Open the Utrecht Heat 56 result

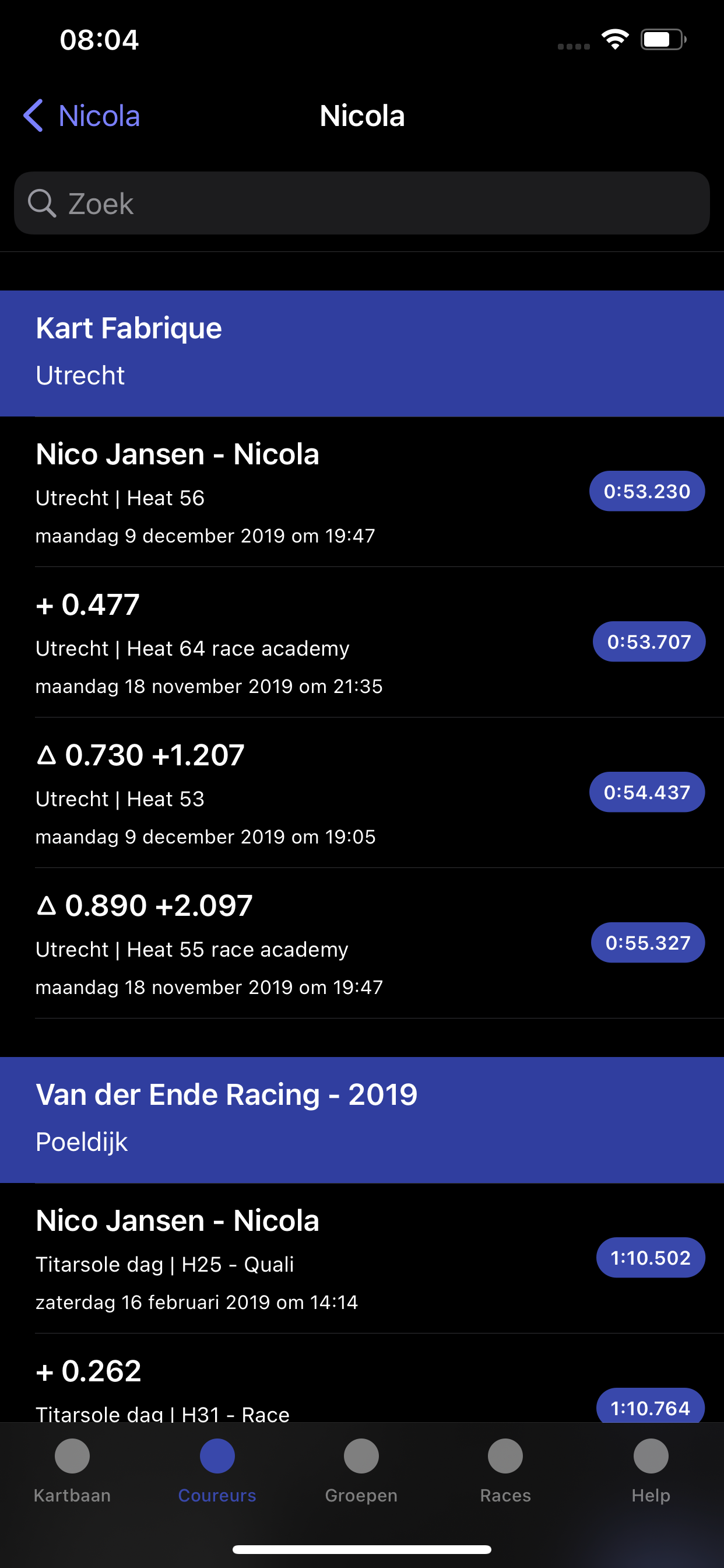pyautogui.click(x=362, y=492)
